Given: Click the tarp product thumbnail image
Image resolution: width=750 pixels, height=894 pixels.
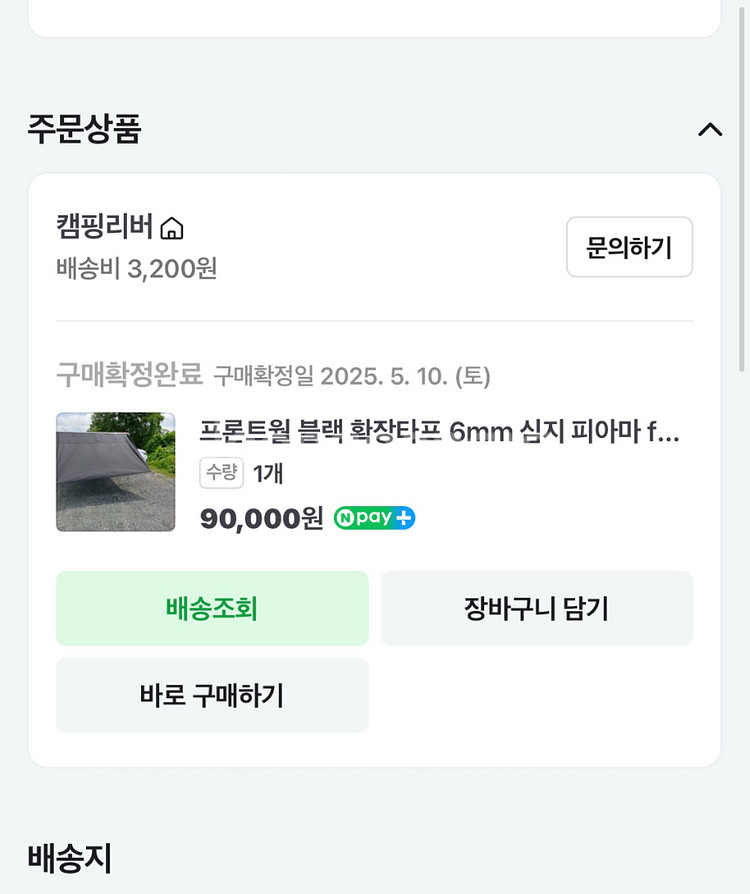Looking at the screenshot, I should [x=115, y=471].
